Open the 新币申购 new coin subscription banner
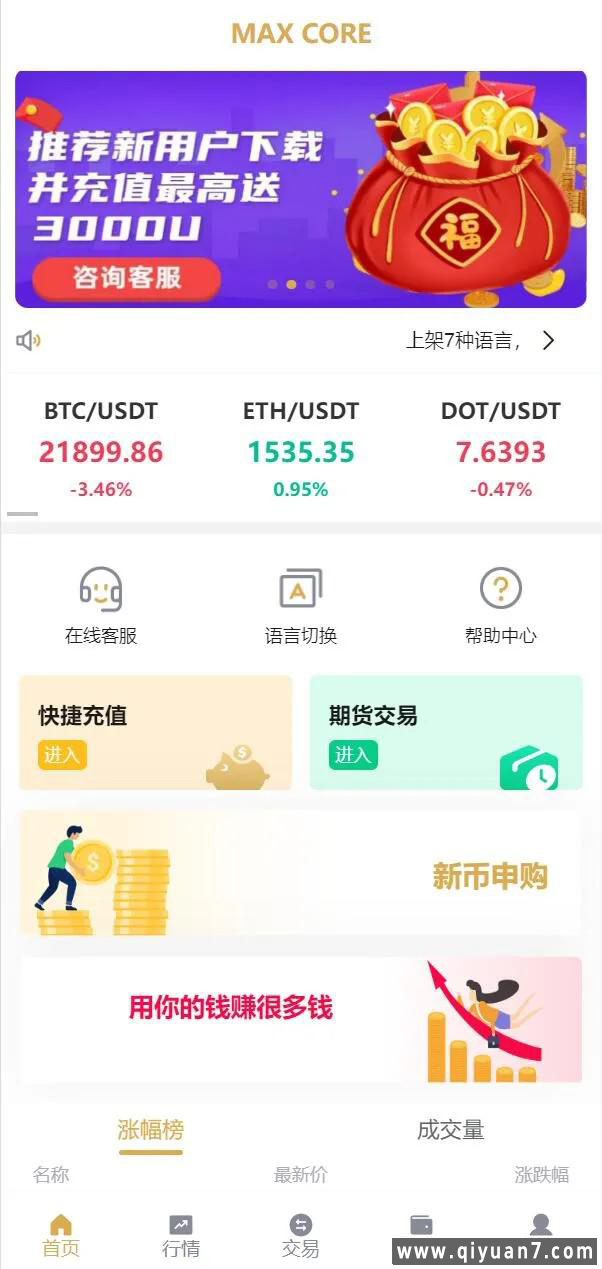 tap(300, 873)
